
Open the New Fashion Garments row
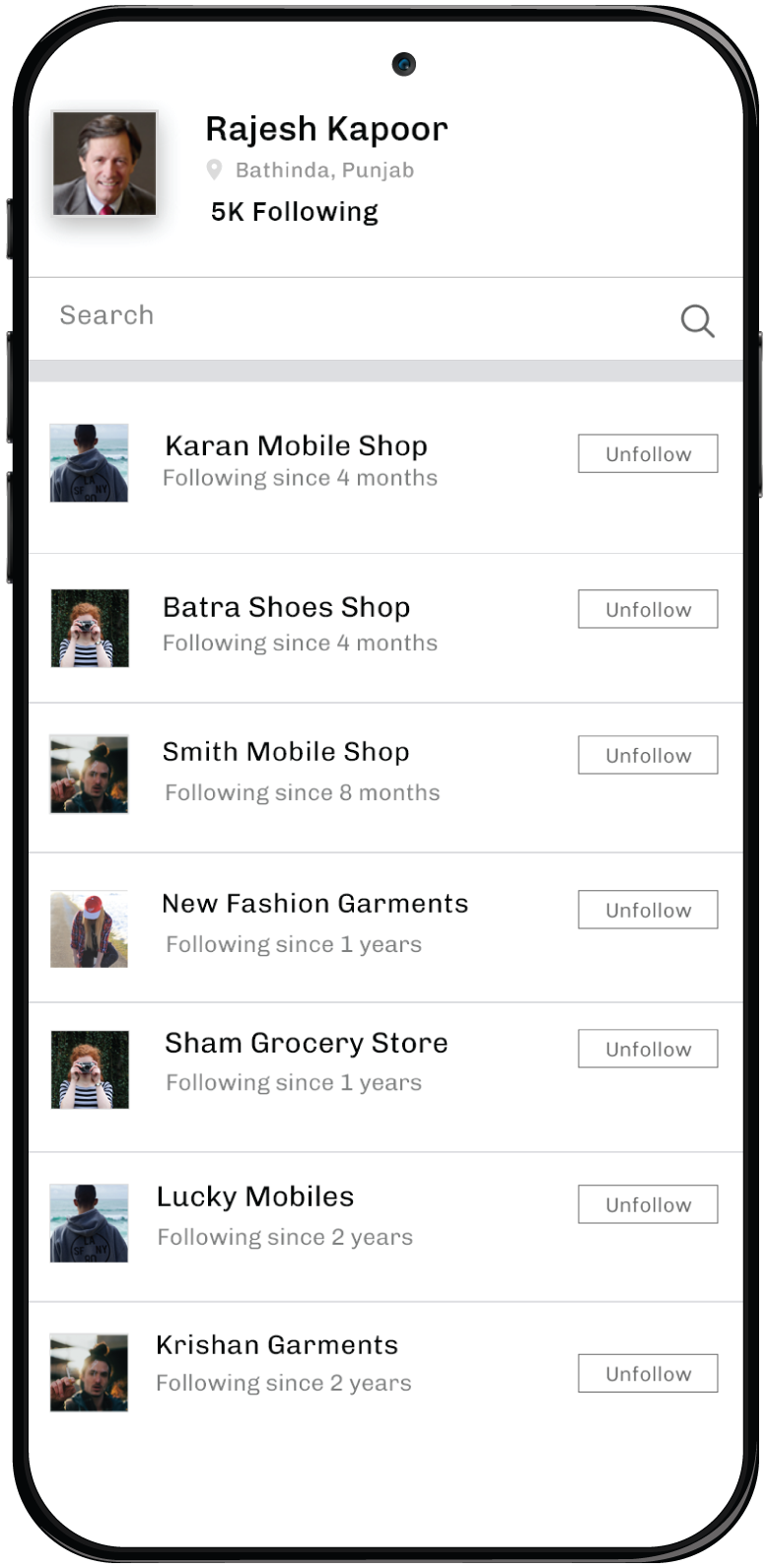coord(385,927)
